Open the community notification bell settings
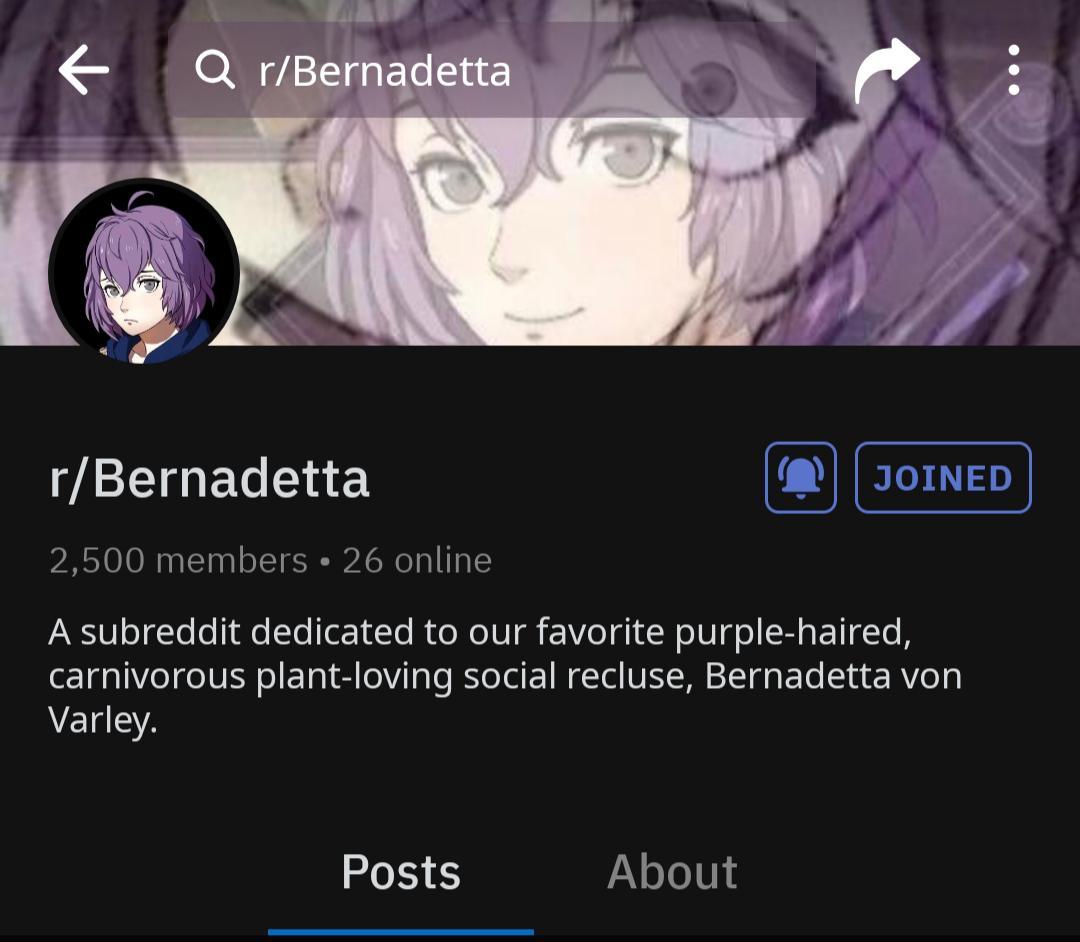Image resolution: width=1080 pixels, height=942 pixels. click(801, 478)
